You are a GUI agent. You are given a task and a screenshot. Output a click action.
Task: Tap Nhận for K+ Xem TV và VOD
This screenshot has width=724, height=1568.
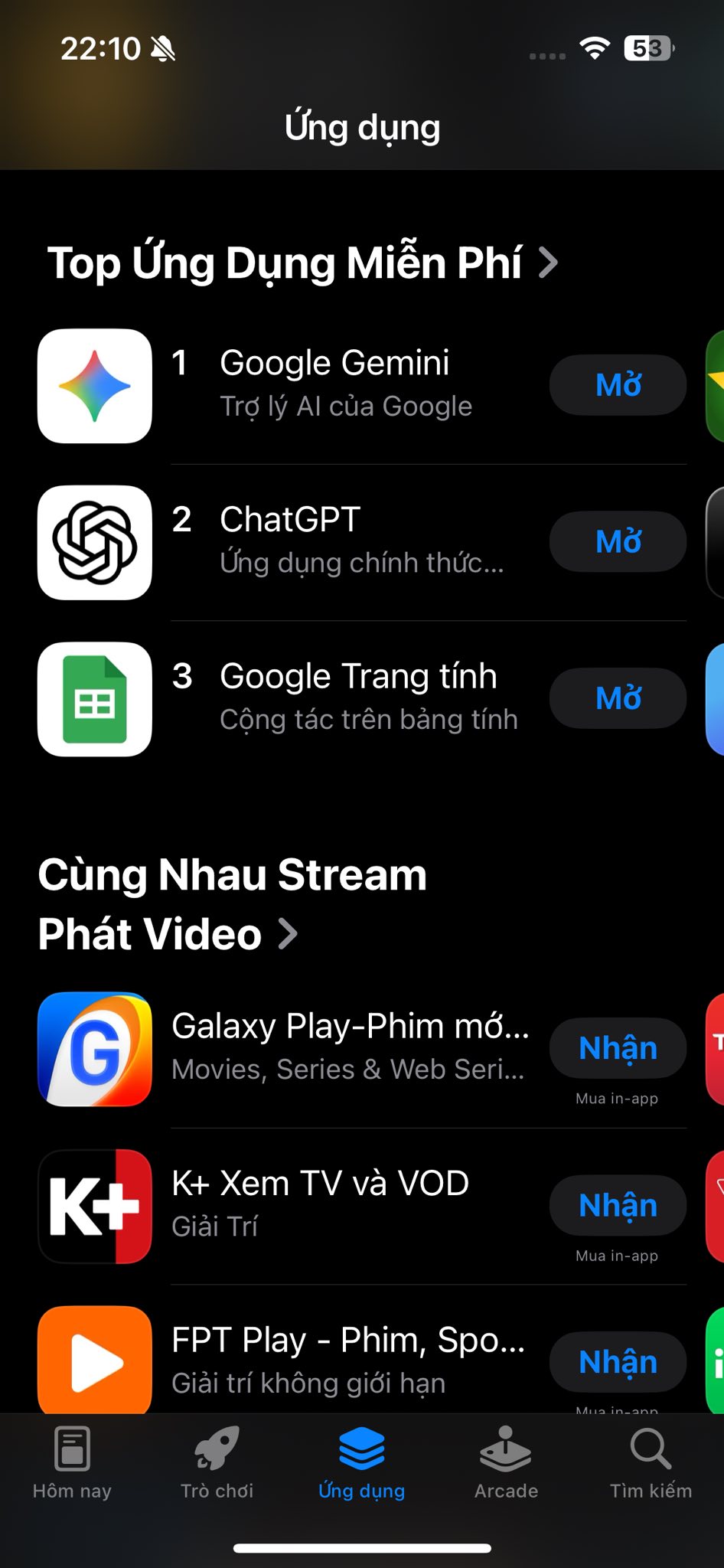[618, 1205]
